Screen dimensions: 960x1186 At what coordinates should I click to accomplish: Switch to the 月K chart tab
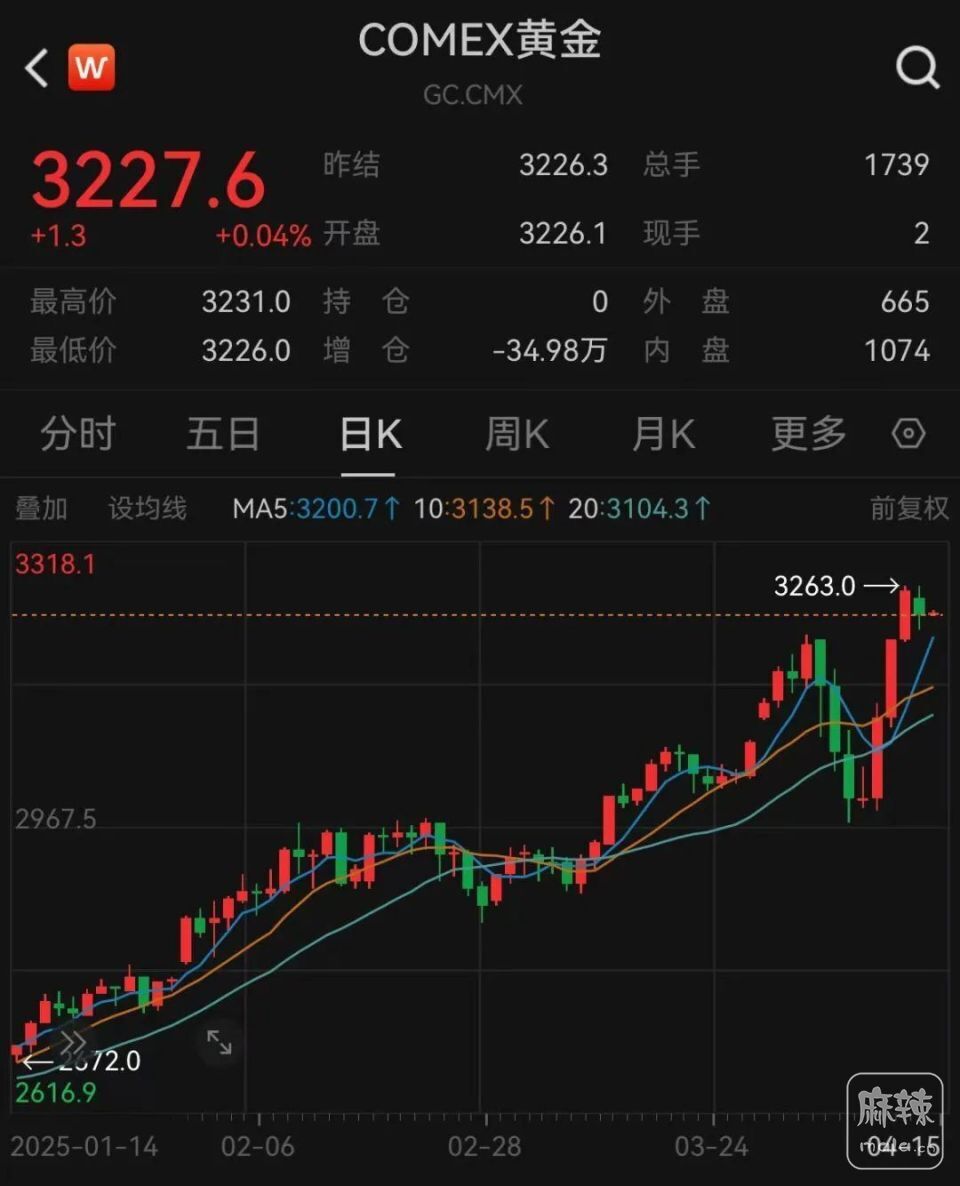[x=663, y=434]
